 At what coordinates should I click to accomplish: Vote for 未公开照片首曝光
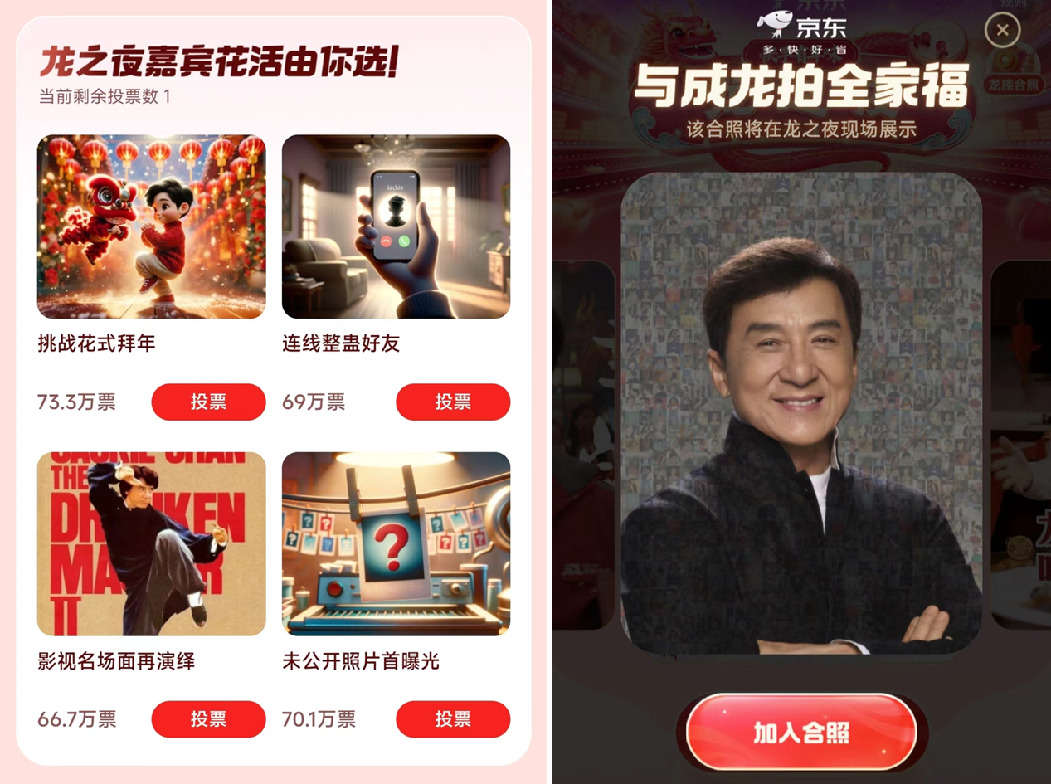(x=453, y=719)
